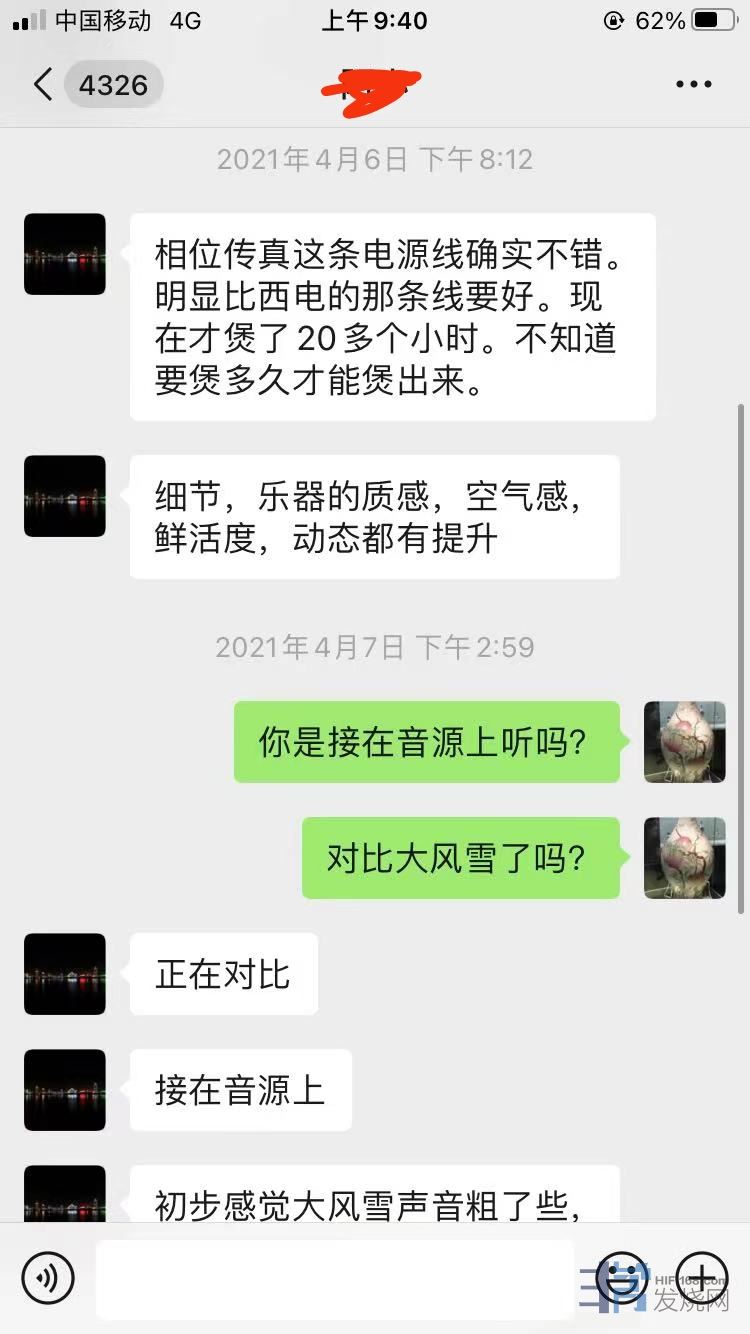Go back to the chat list
The height and width of the screenshot is (1334, 750).
[x=44, y=85]
